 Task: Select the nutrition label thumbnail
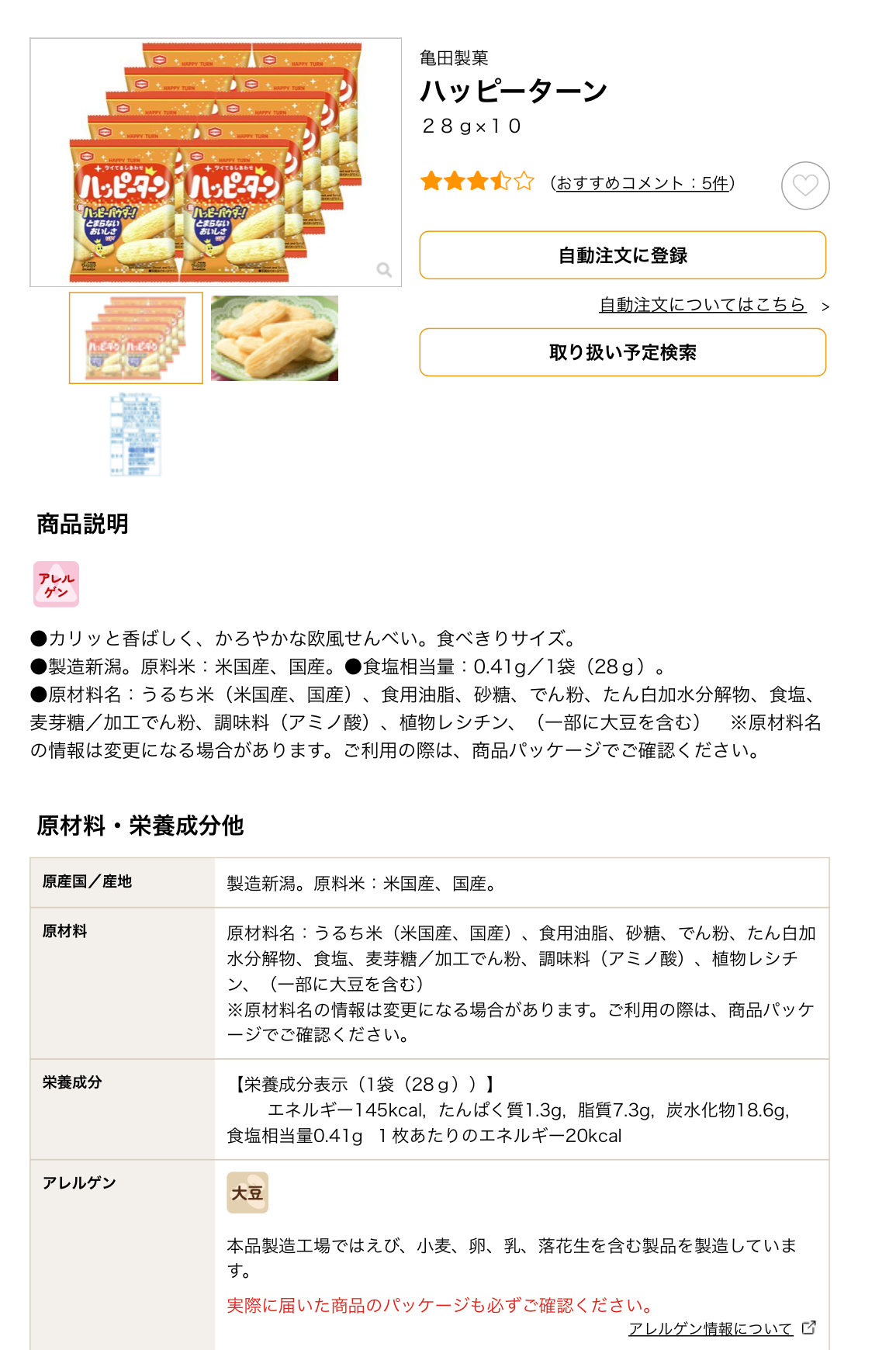coord(135,434)
